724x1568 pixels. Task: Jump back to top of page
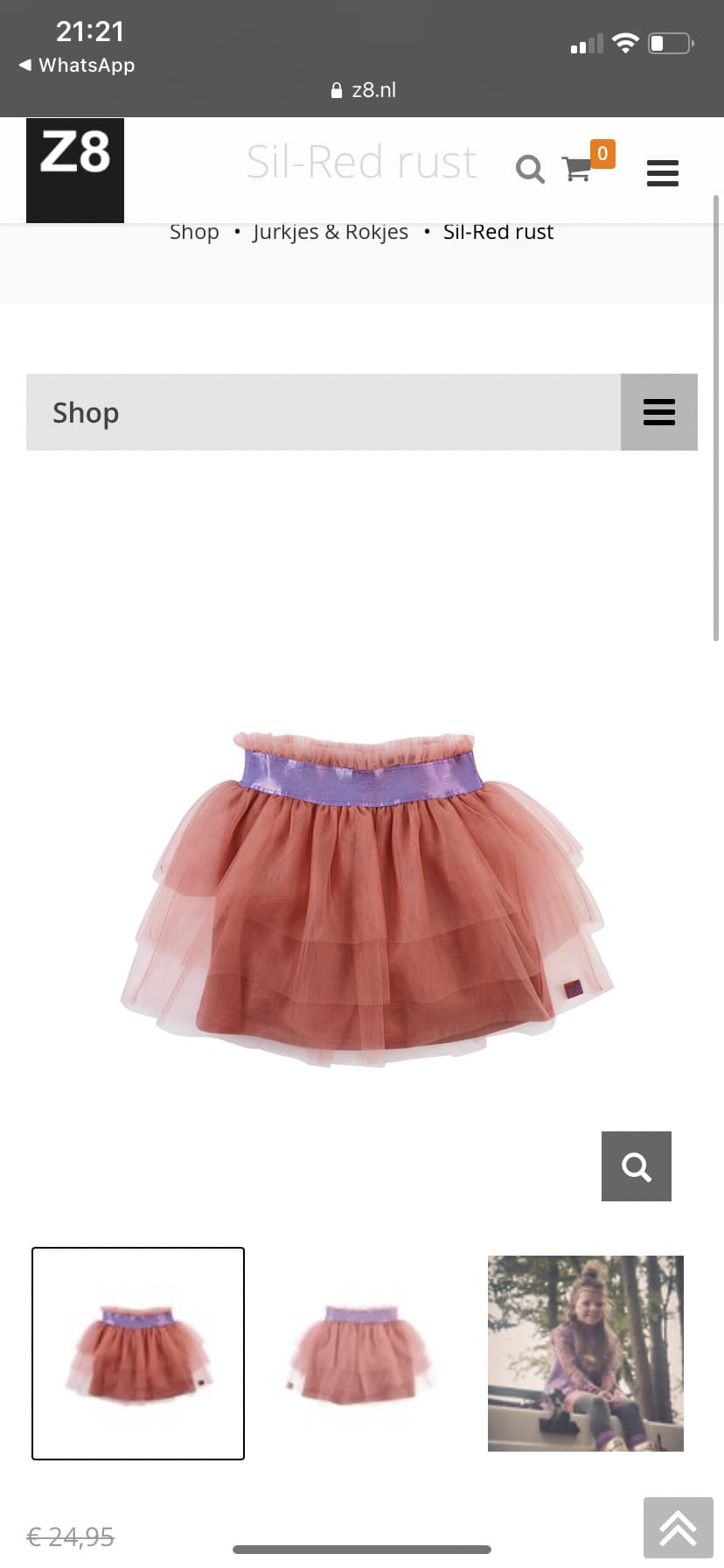(x=679, y=1529)
